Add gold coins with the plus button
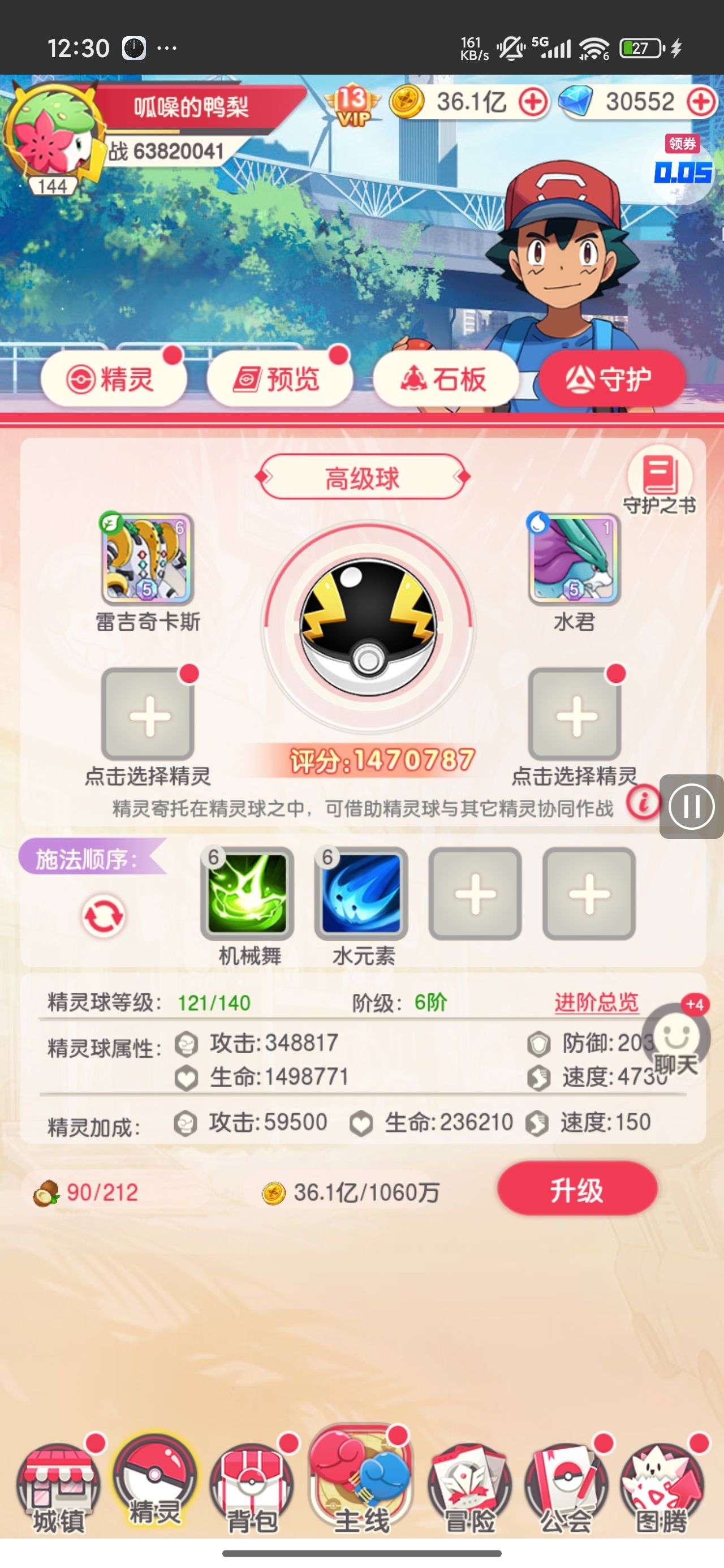This screenshot has width=724, height=1568. pos(533,102)
